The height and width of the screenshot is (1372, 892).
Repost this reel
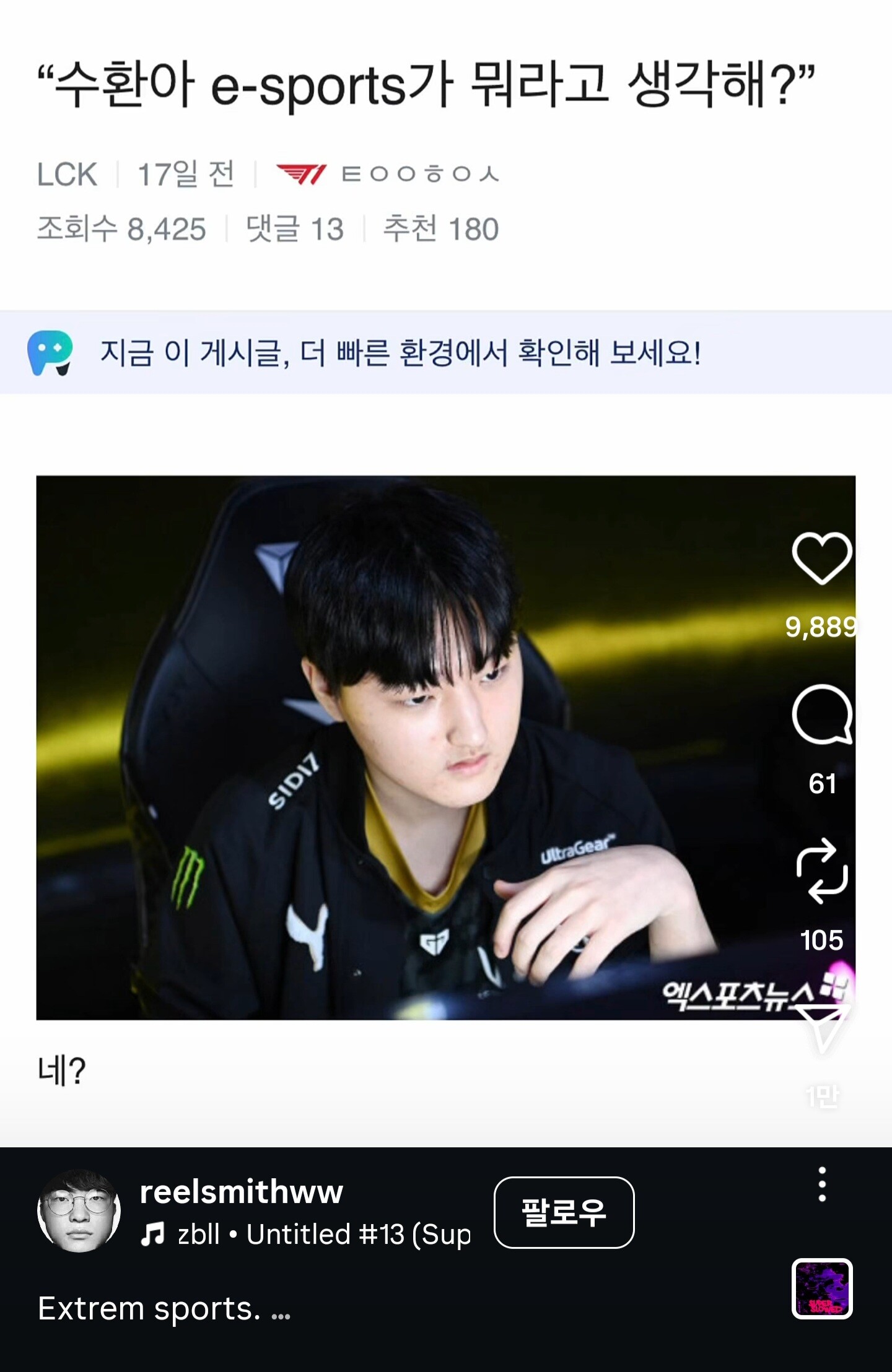click(x=821, y=871)
